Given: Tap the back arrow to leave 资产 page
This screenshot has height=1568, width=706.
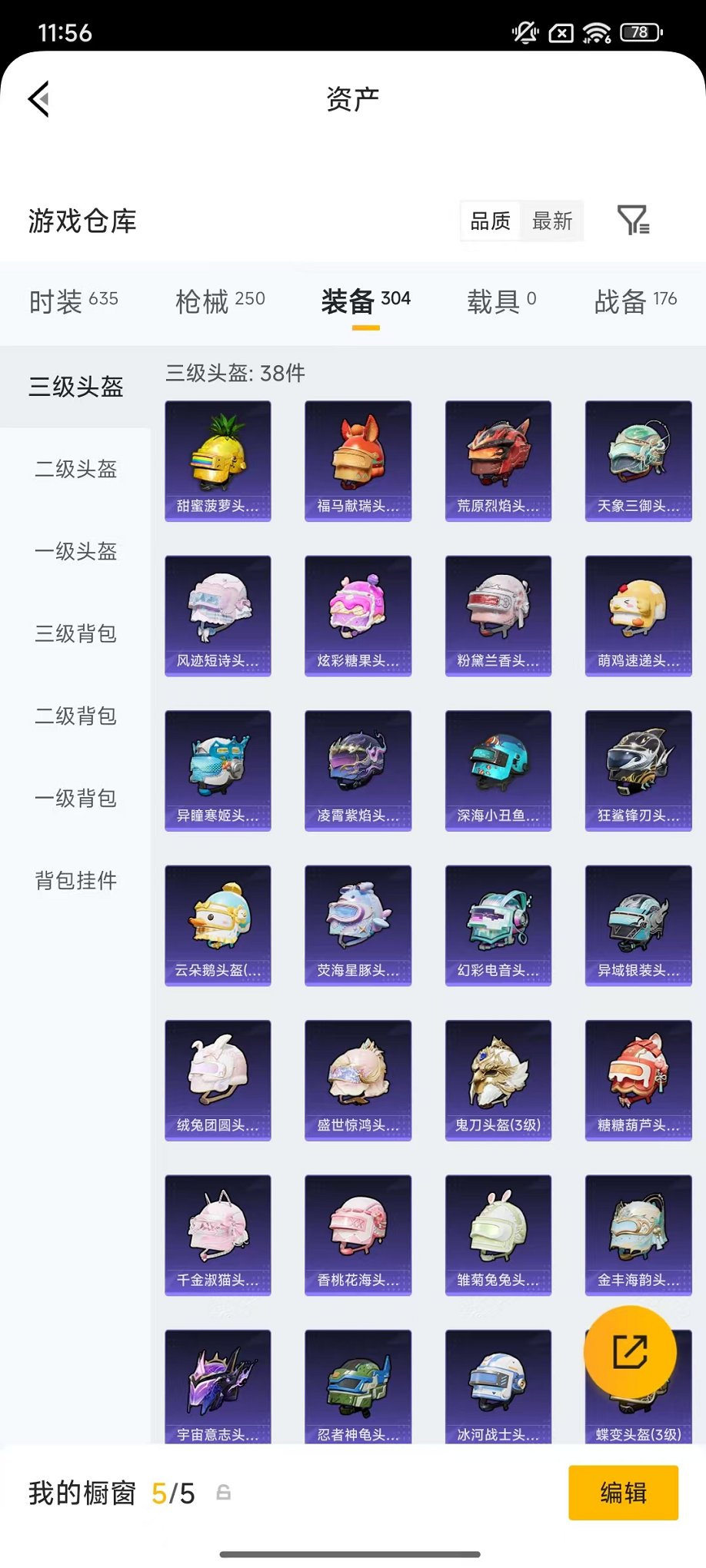Looking at the screenshot, I should pyautogui.click(x=39, y=101).
